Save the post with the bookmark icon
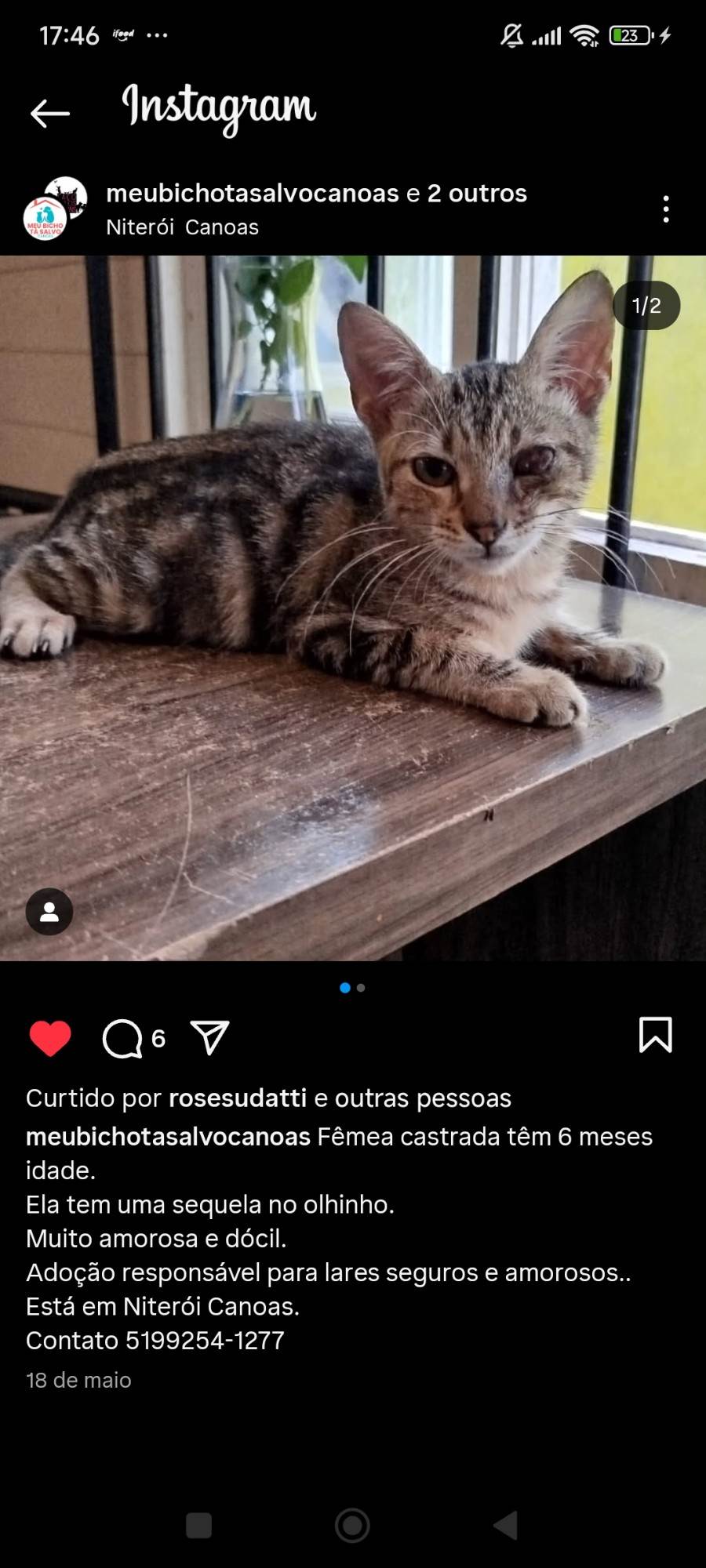Viewport: 706px width, 1568px height. [x=655, y=1035]
